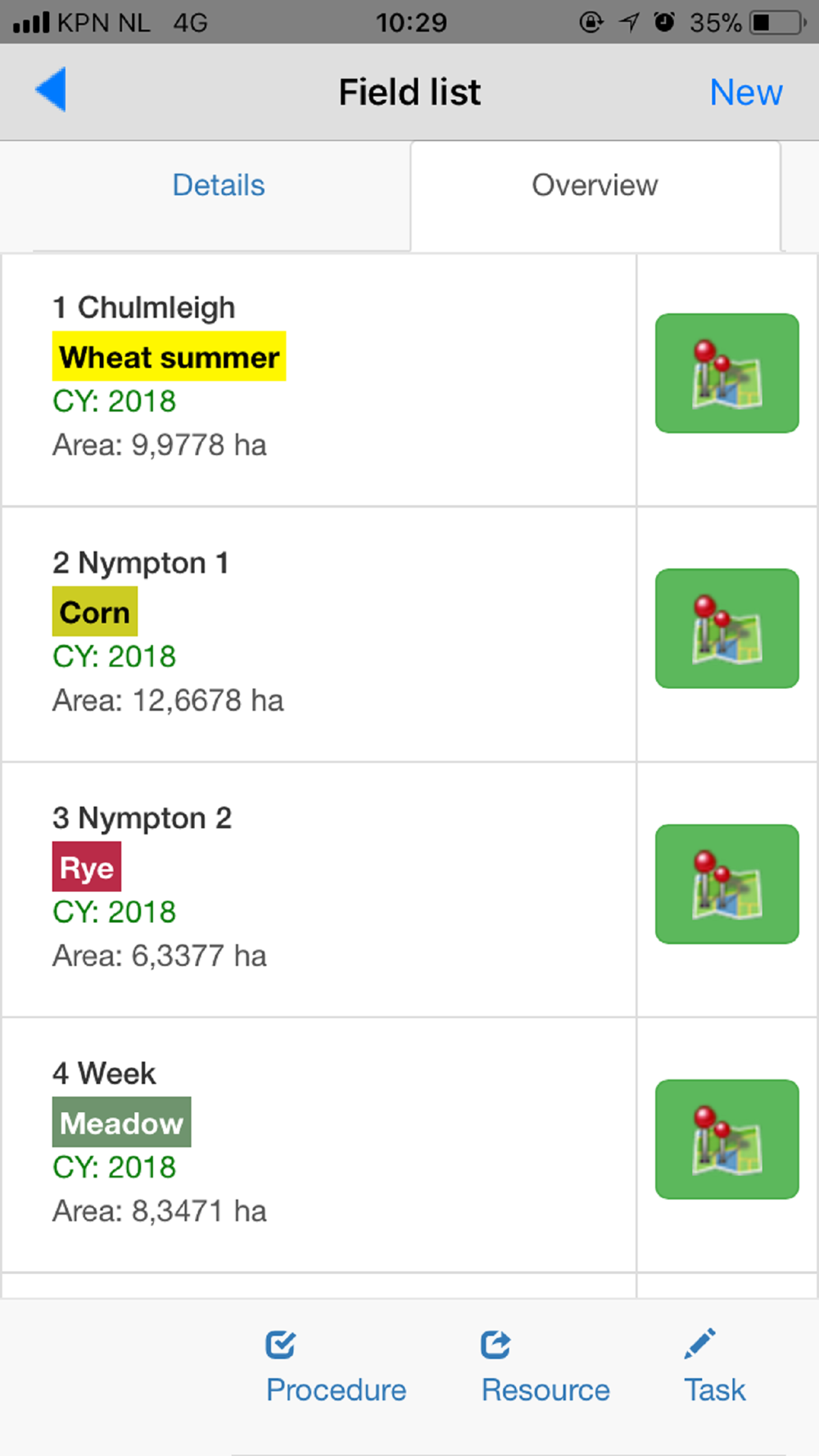View 2 Nympton 1 on the map
The image size is (819, 1456).
click(726, 629)
